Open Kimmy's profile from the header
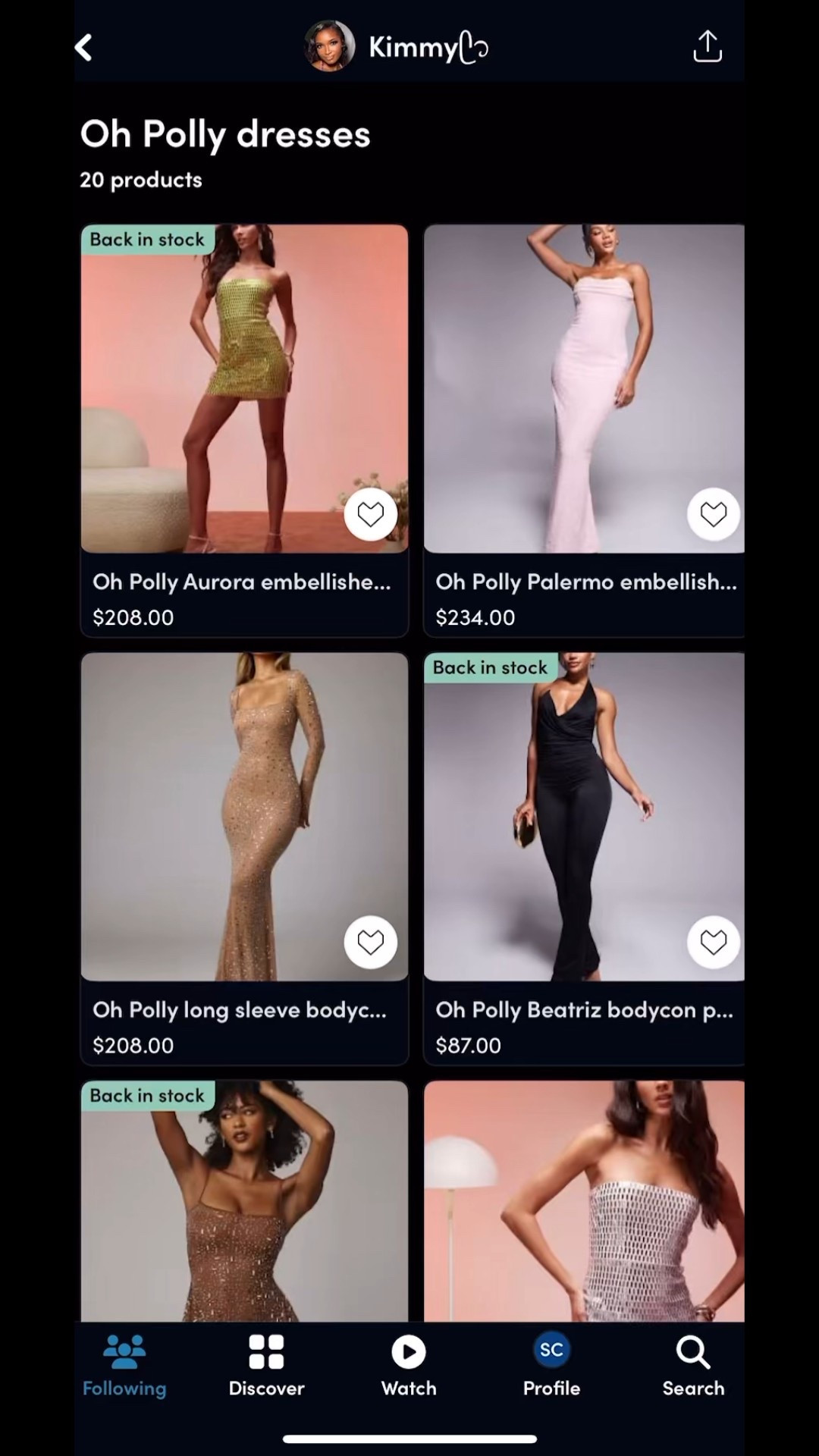 coord(396,47)
